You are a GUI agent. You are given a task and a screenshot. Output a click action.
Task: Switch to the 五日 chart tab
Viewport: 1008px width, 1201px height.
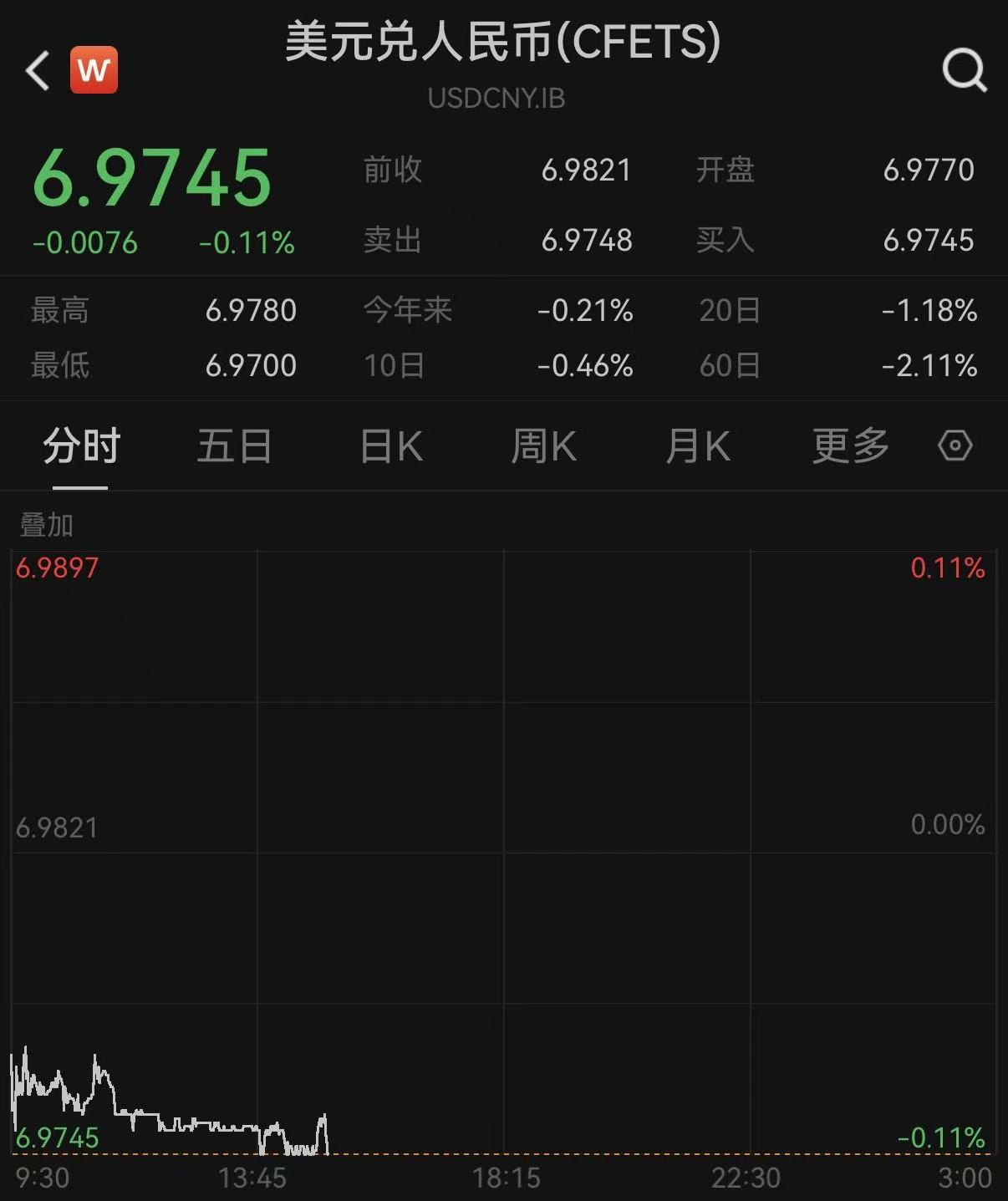234,446
